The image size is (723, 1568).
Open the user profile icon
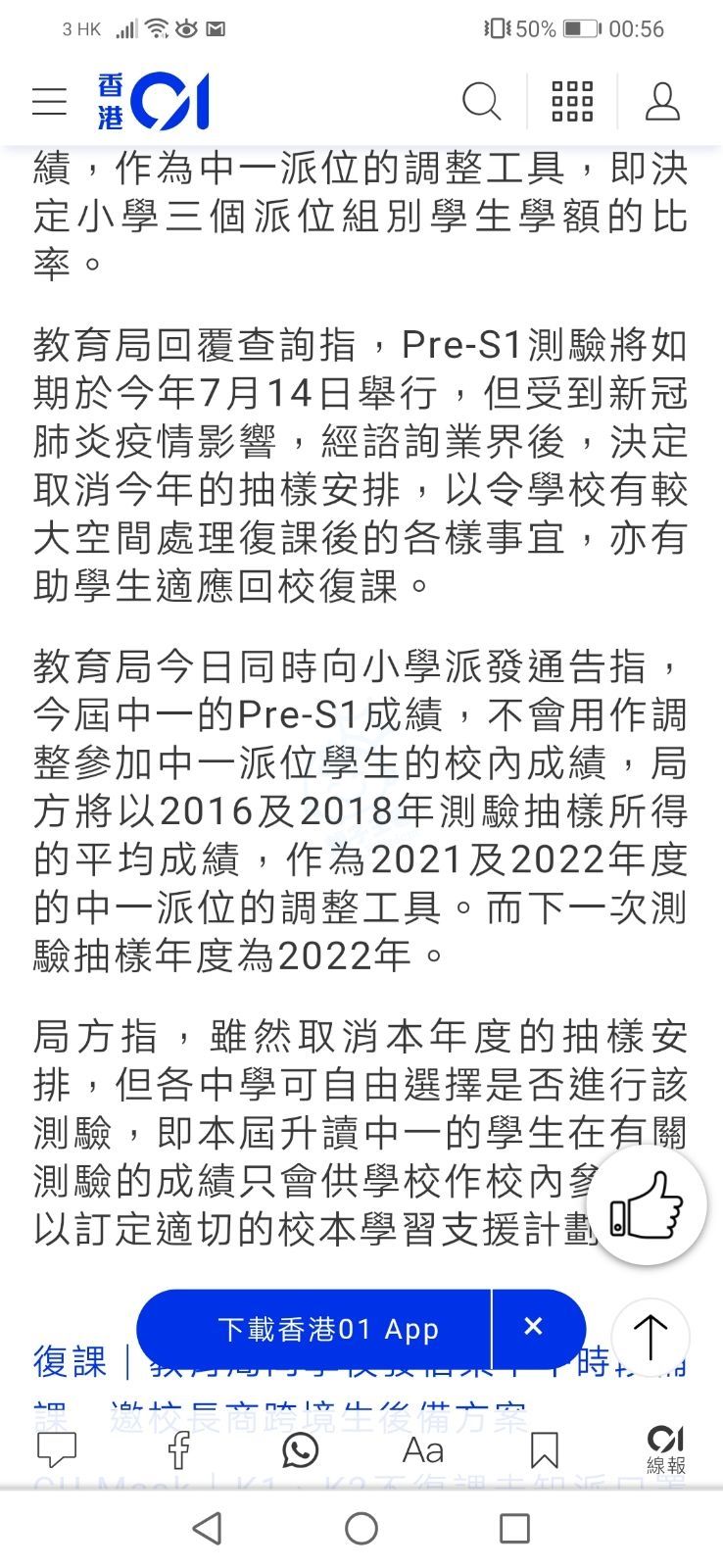tap(662, 102)
